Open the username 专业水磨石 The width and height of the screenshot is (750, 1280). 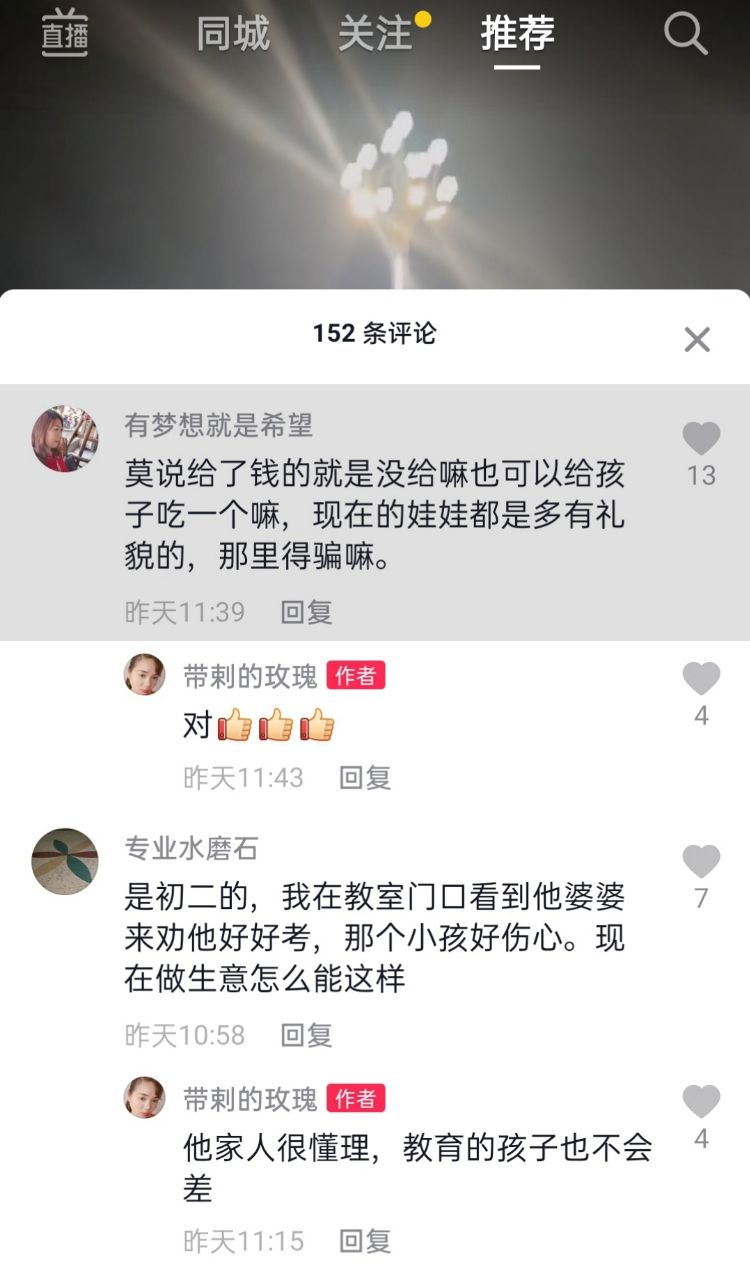coord(191,849)
